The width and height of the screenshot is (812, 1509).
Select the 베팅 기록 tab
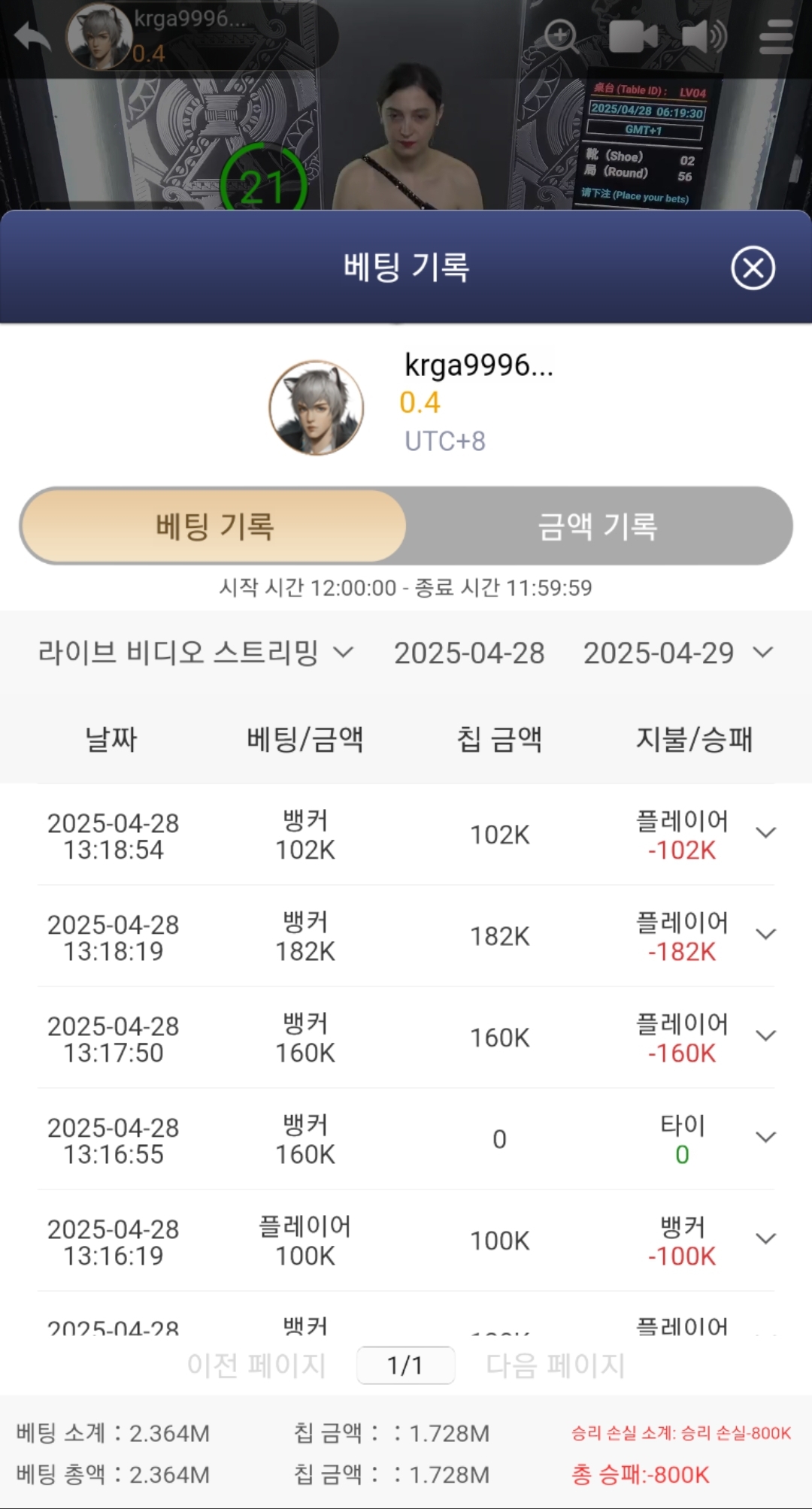pos(214,526)
